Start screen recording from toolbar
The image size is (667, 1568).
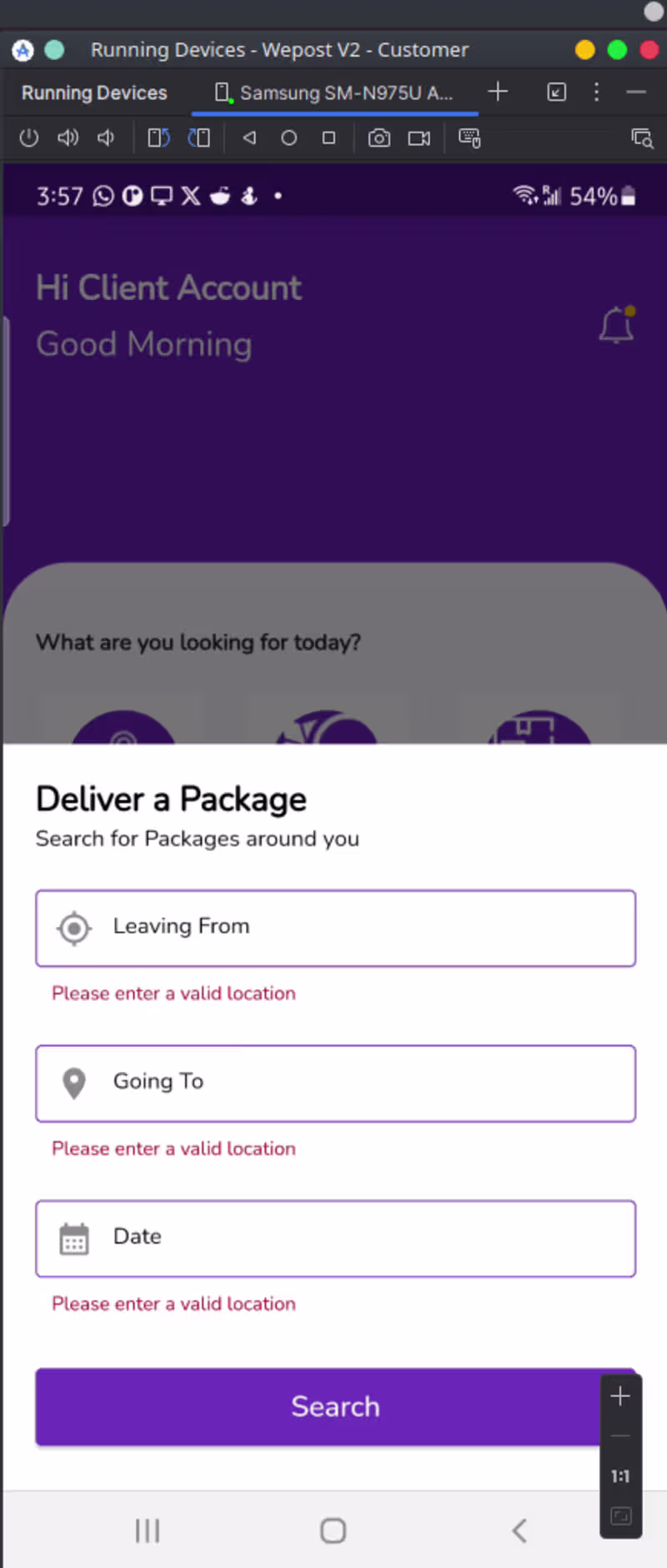419,138
